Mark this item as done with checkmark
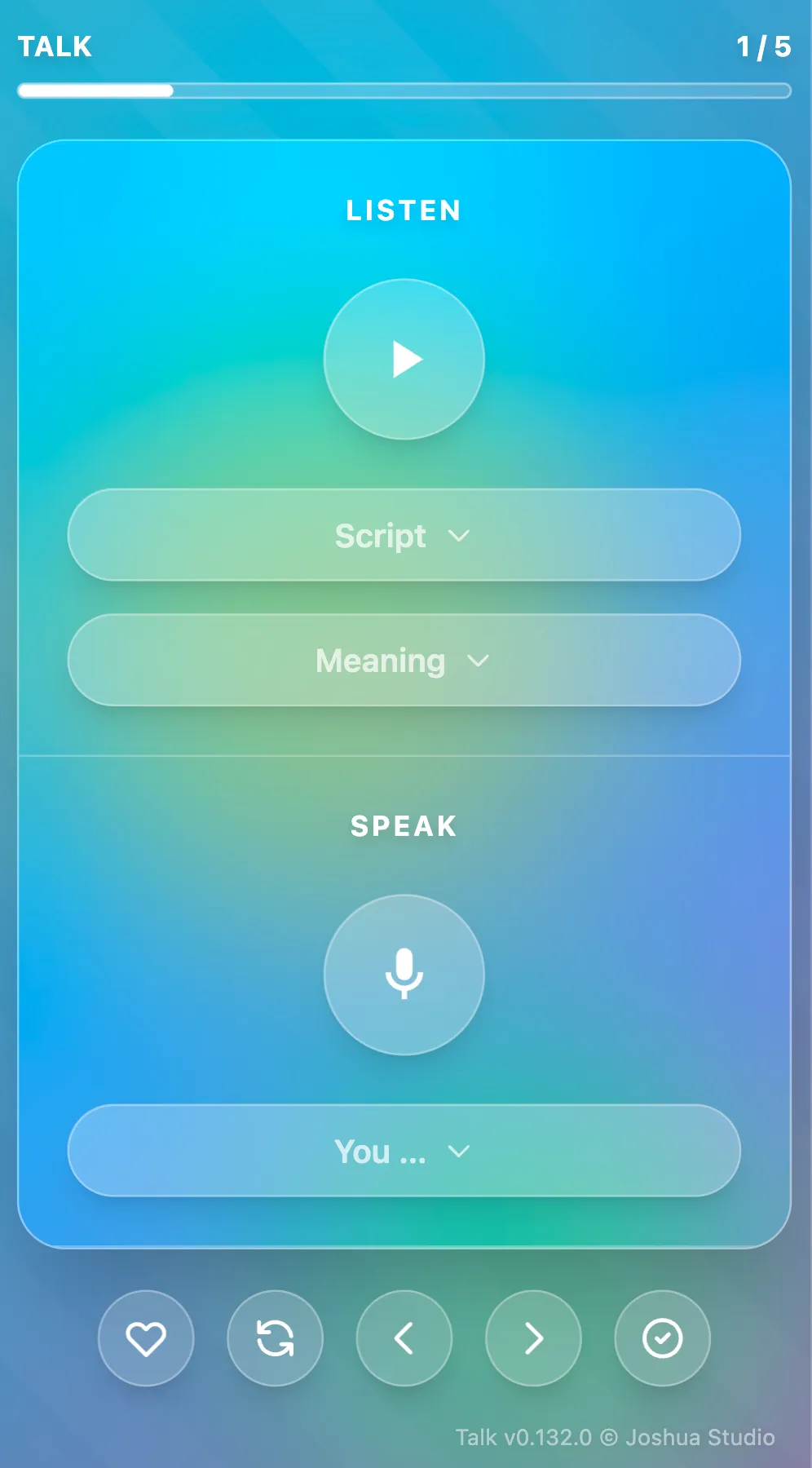 (x=662, y=1338)
